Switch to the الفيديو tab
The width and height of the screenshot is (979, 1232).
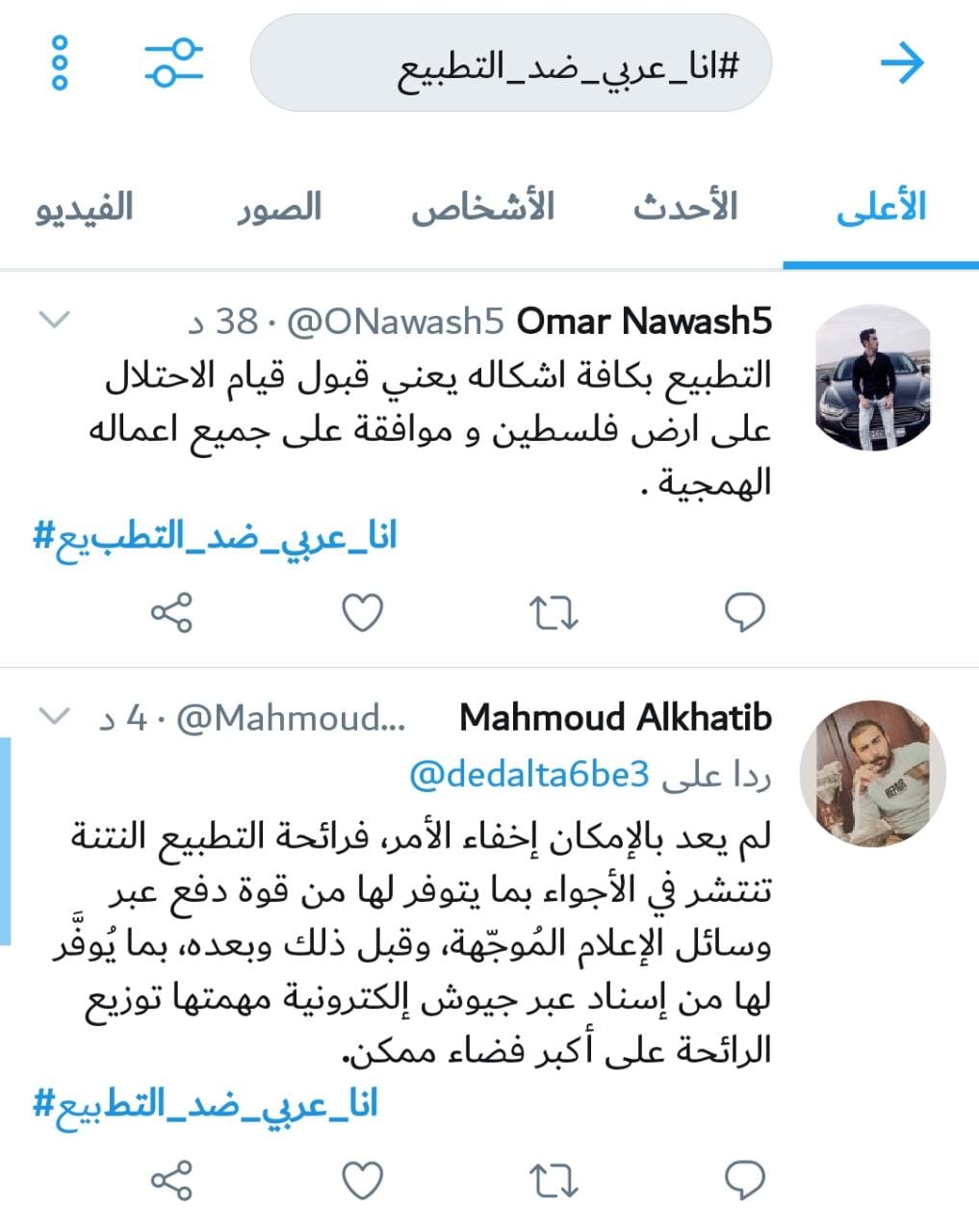pos(84,207)
